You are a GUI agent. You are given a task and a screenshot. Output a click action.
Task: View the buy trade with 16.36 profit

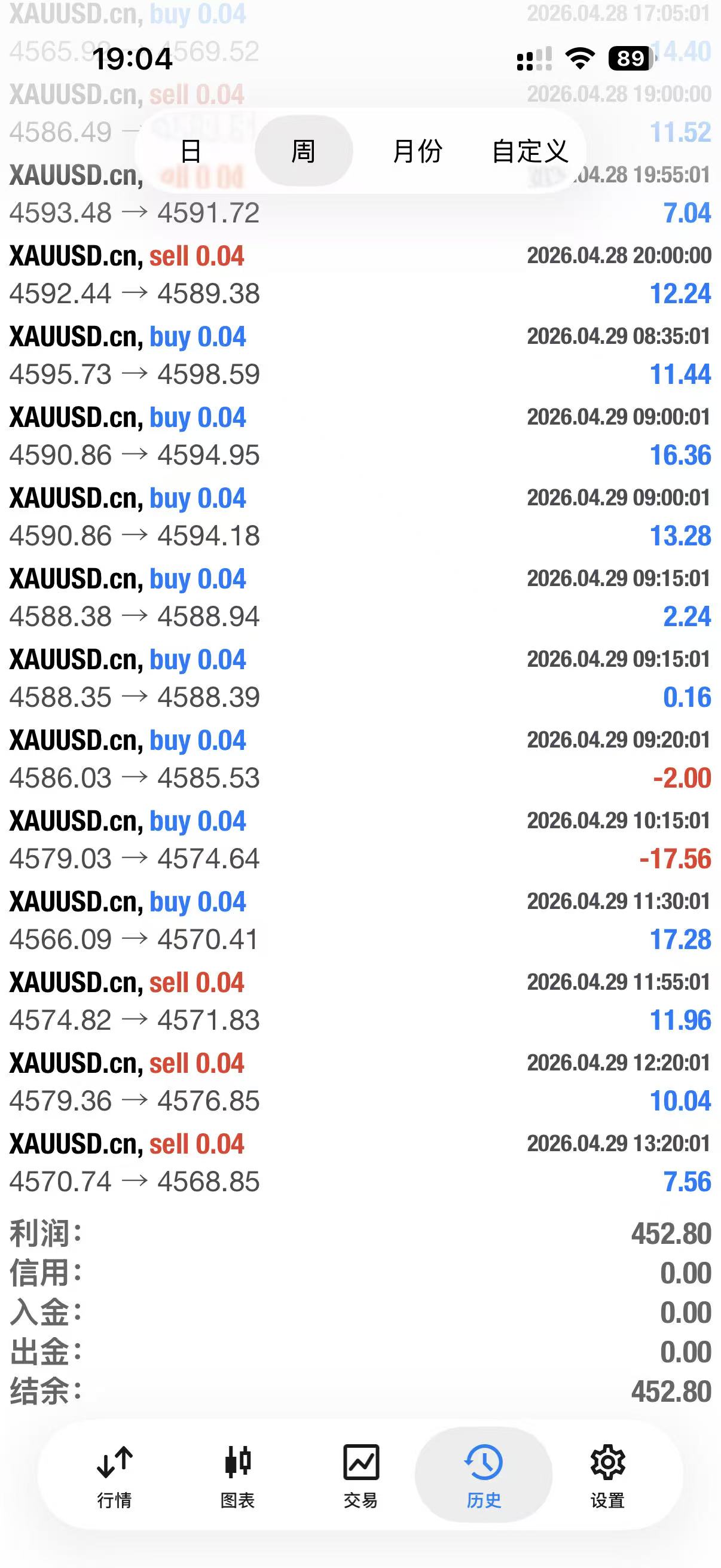(x=360, y=437)
